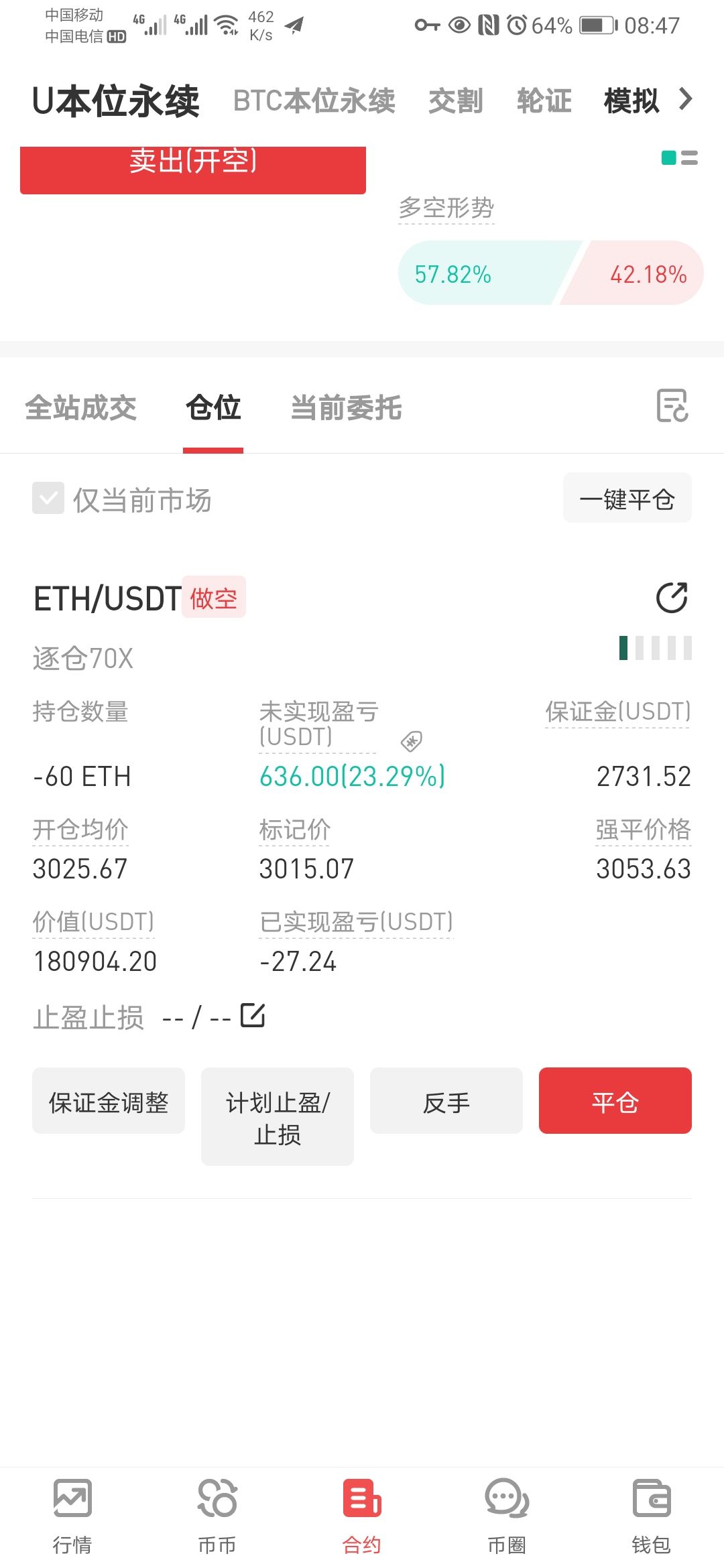Screen dimensions: 724x1568
Task: Tap the right arrow for more tabs
Action: 686,99
